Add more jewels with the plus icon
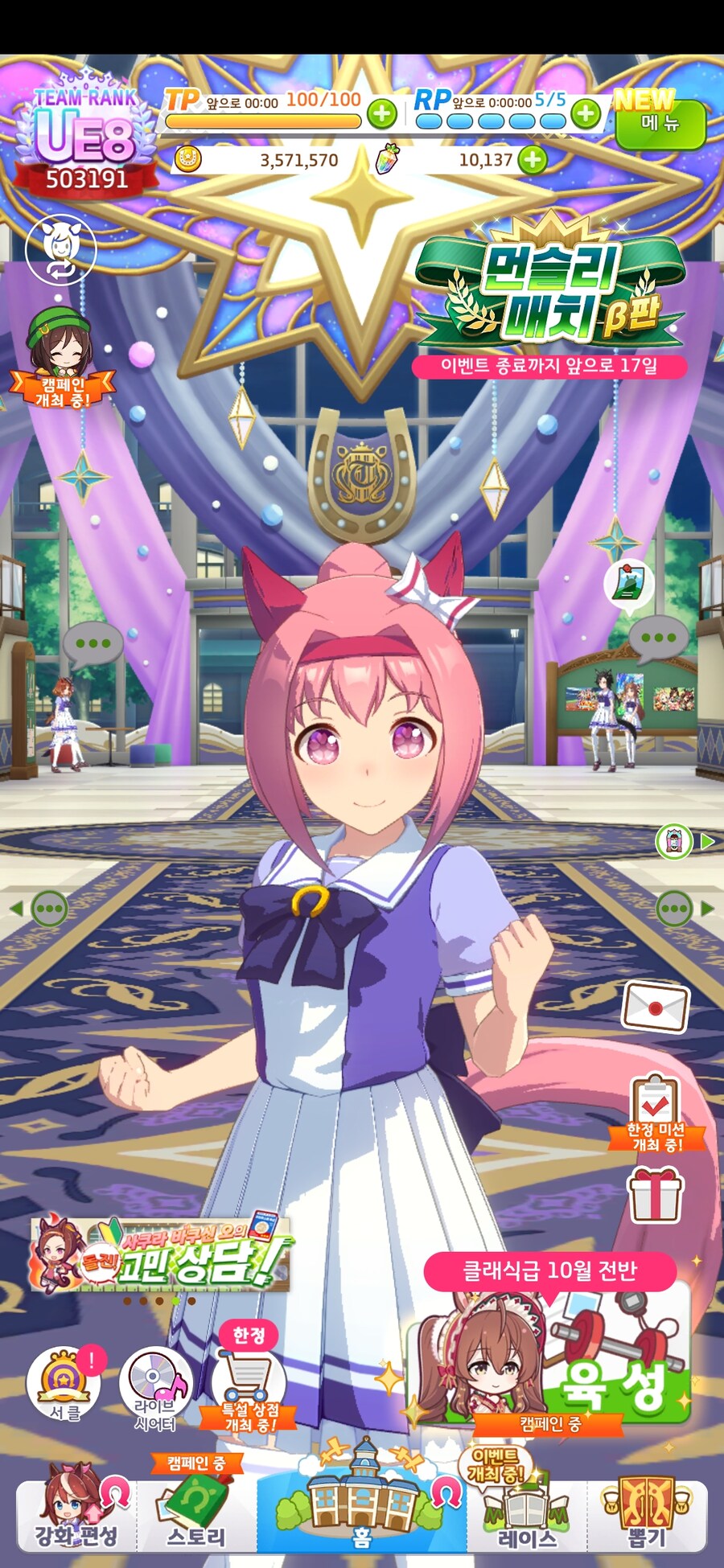The height and width of the screenshot is (1568, 724). click(x=532, y=160)
